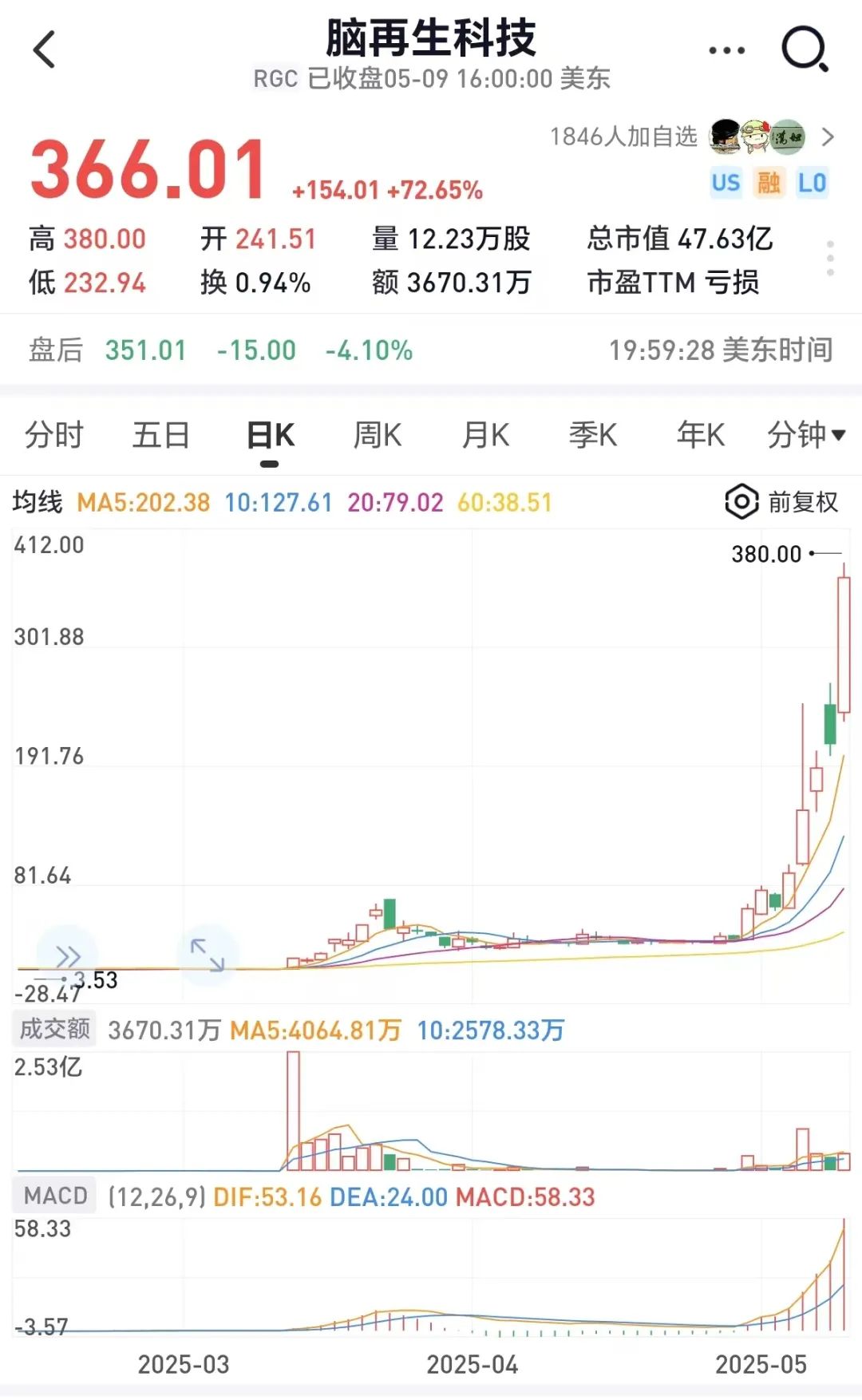Open the three-dot more options menu

[x=726, y=50]
